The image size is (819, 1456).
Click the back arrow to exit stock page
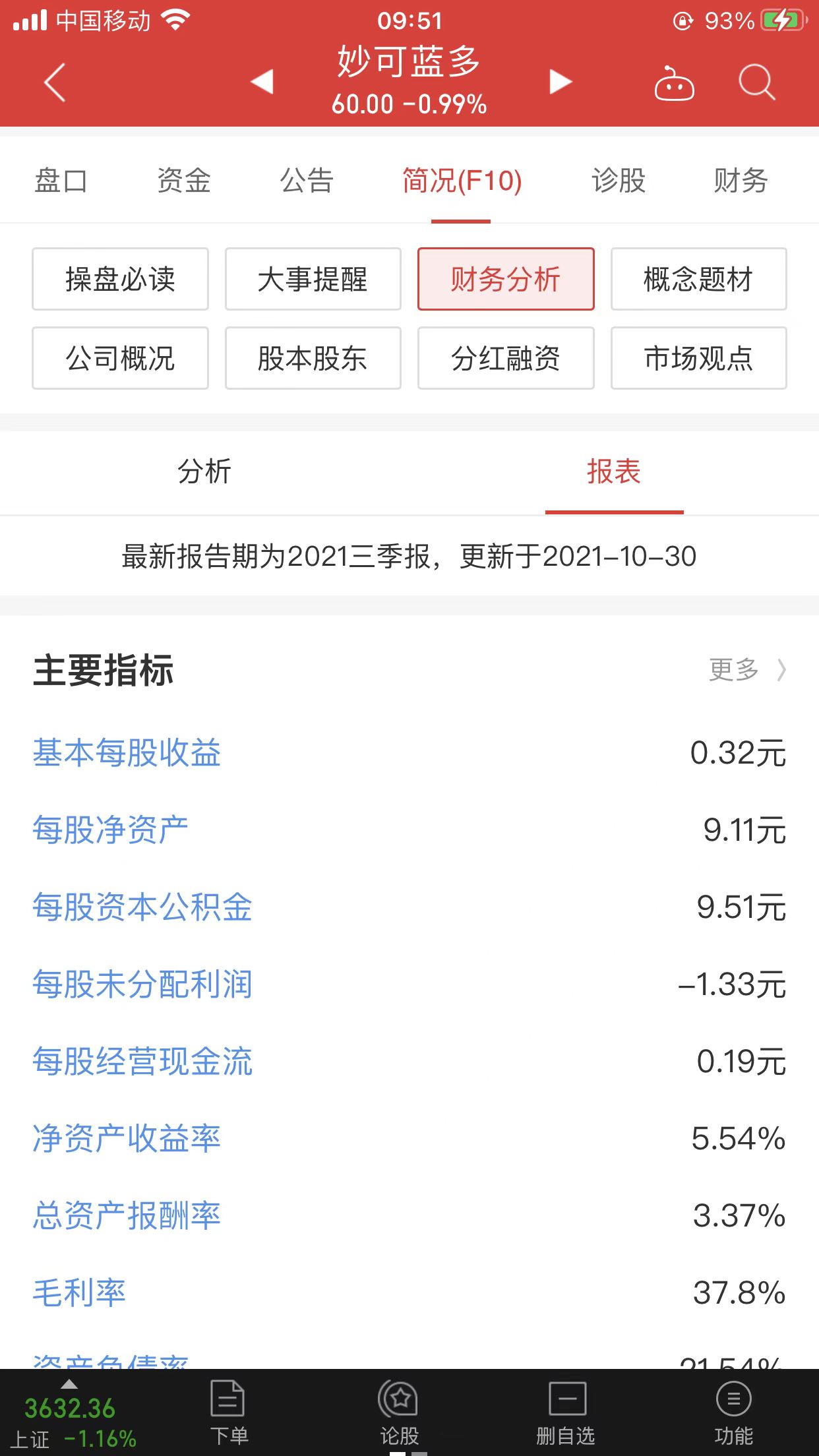[53, 81]
